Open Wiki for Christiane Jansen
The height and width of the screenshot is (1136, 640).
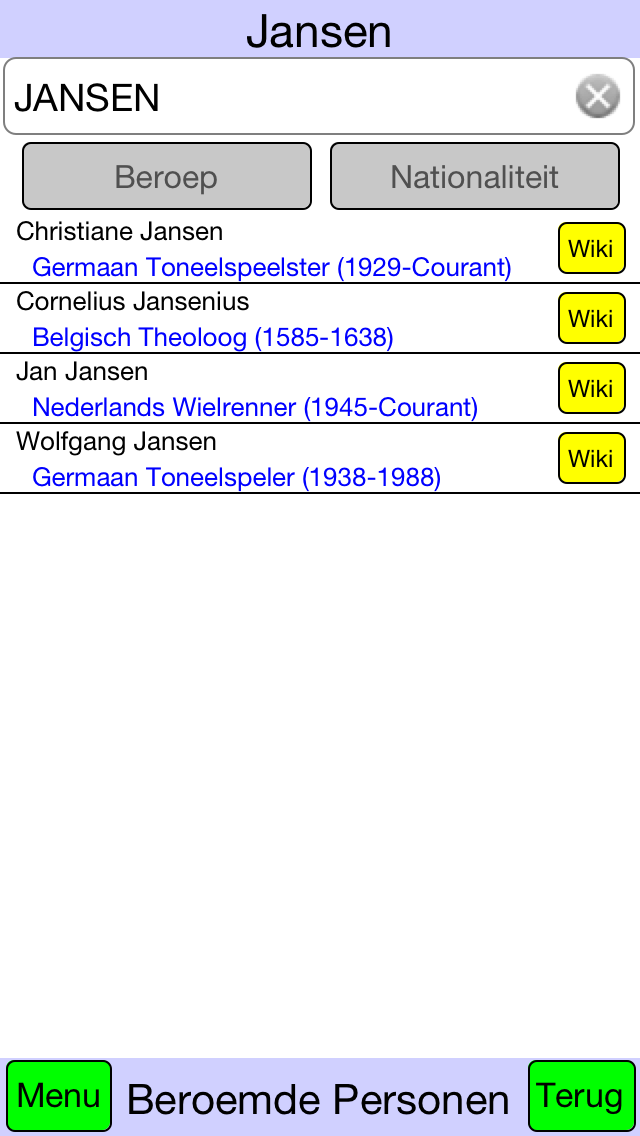coord(591,248)
